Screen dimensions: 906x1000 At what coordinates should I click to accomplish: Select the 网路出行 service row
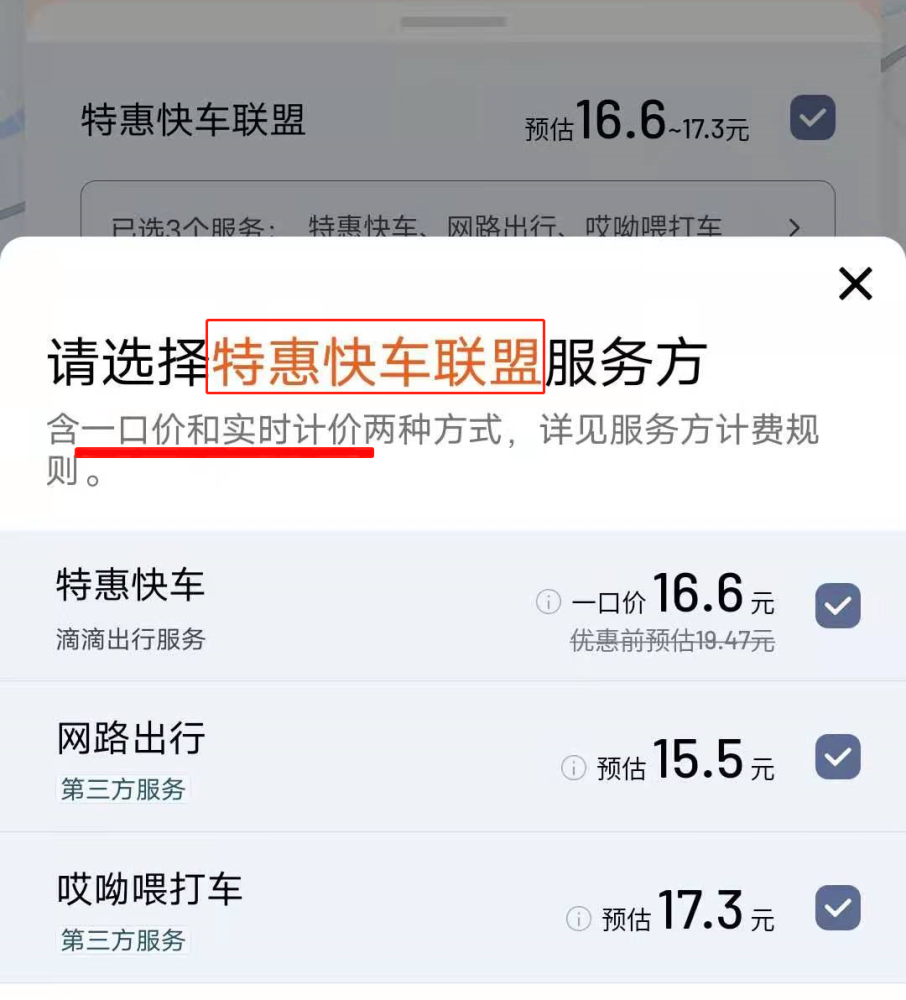[x=300, y=755]
